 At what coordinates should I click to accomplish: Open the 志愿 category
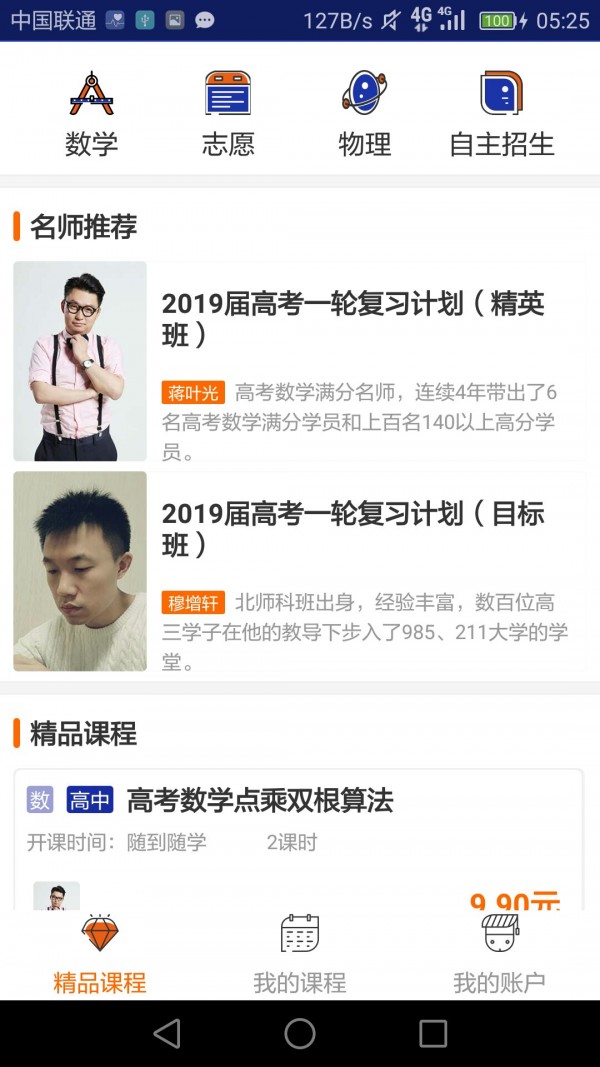(228, 113)
